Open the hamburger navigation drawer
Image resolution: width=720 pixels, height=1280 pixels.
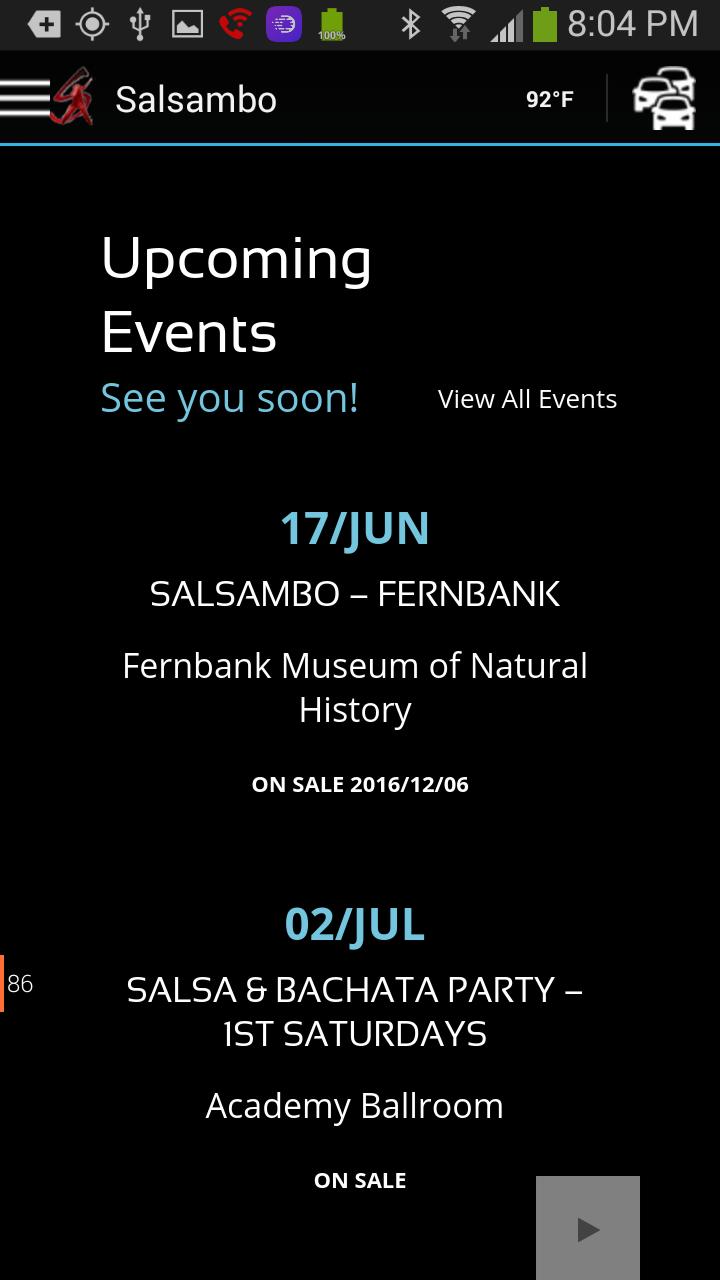point(26,98)
